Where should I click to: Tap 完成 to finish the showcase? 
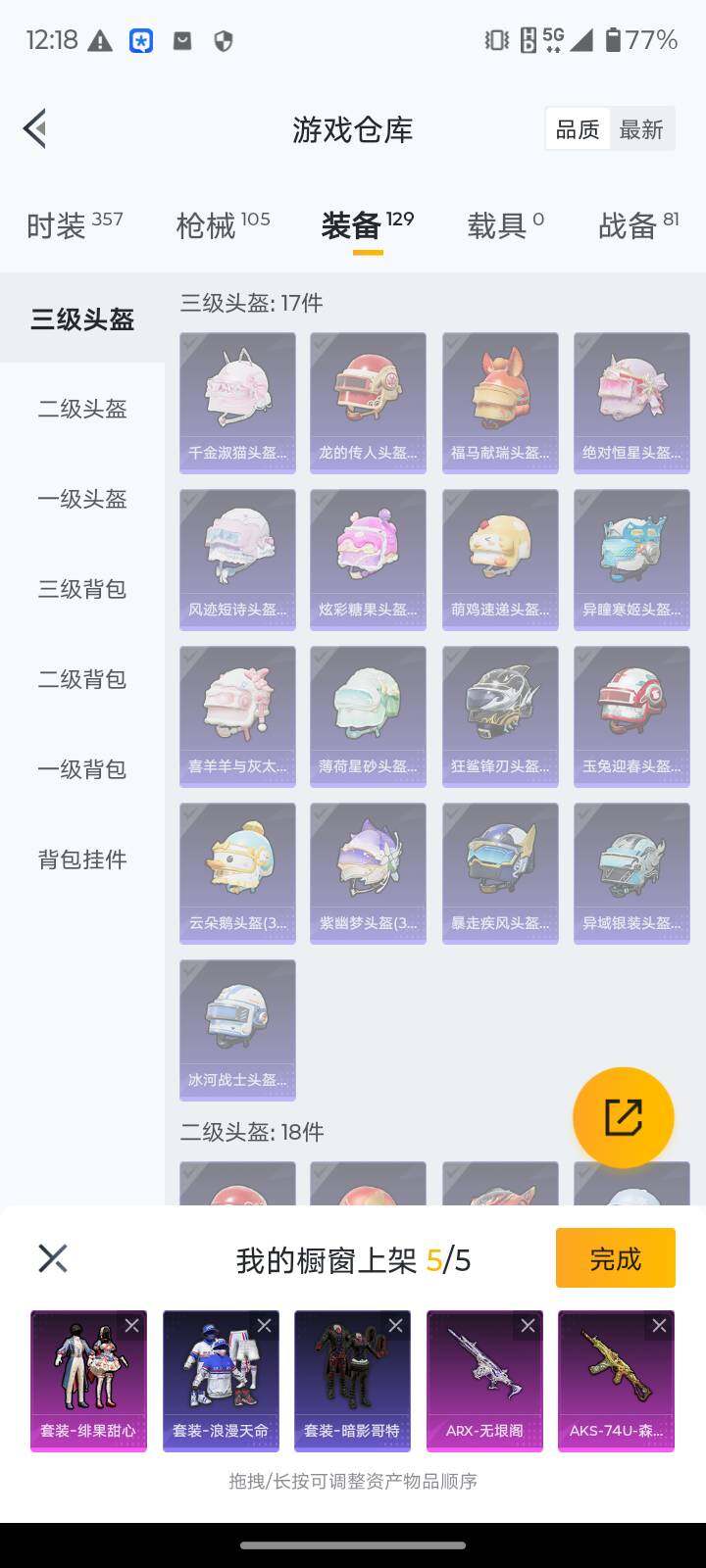[615, 1258]
